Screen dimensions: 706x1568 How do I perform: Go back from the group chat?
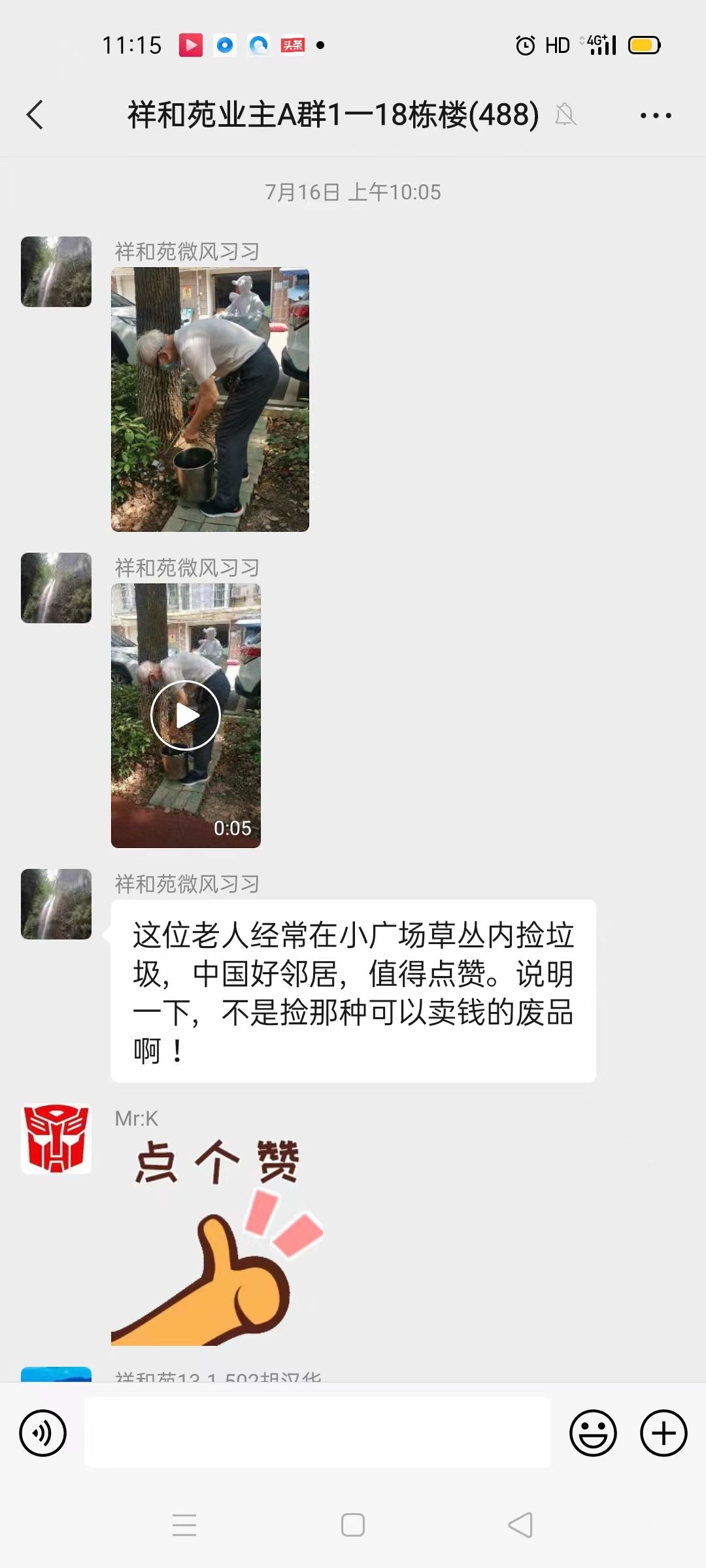point(35,115)
